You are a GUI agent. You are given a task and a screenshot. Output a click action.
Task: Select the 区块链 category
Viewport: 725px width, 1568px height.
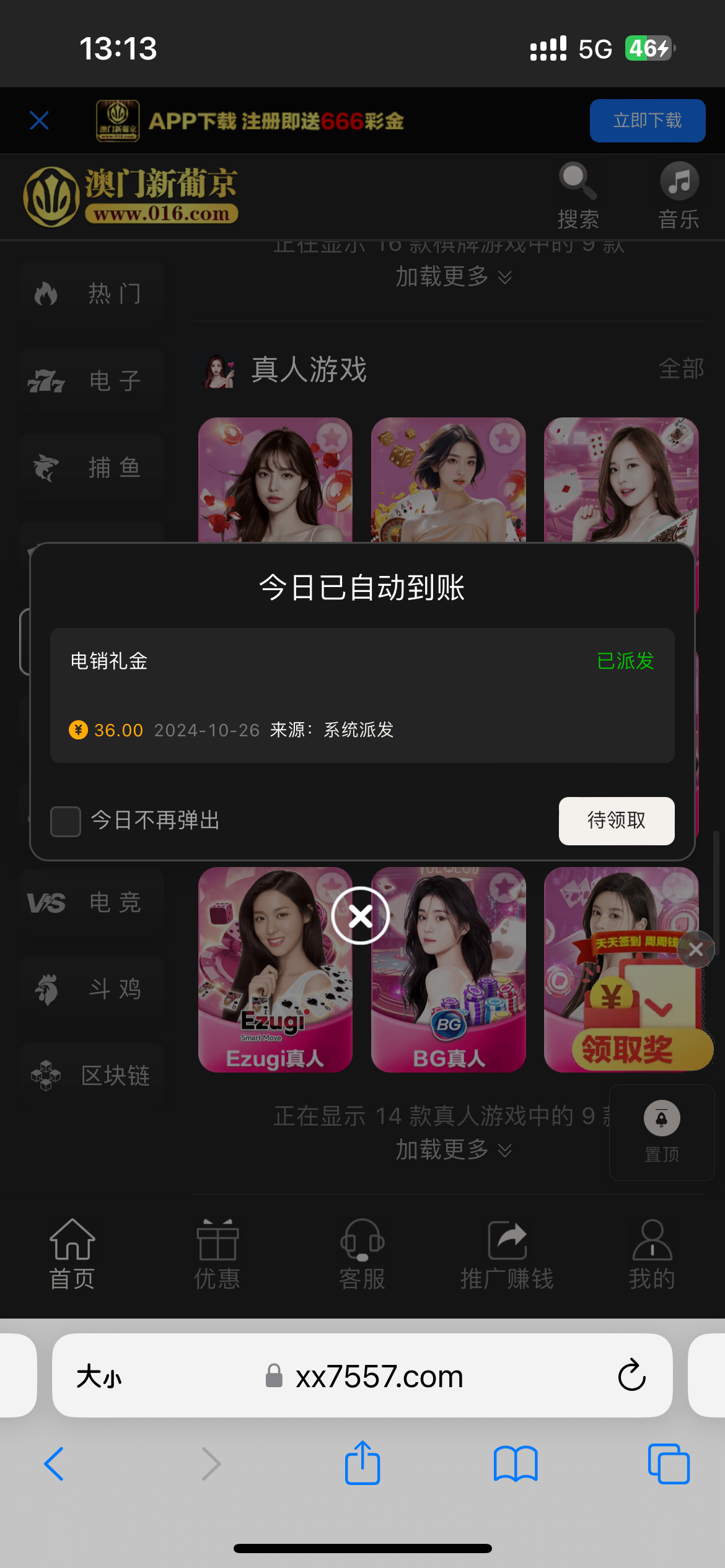point(92,1076)
